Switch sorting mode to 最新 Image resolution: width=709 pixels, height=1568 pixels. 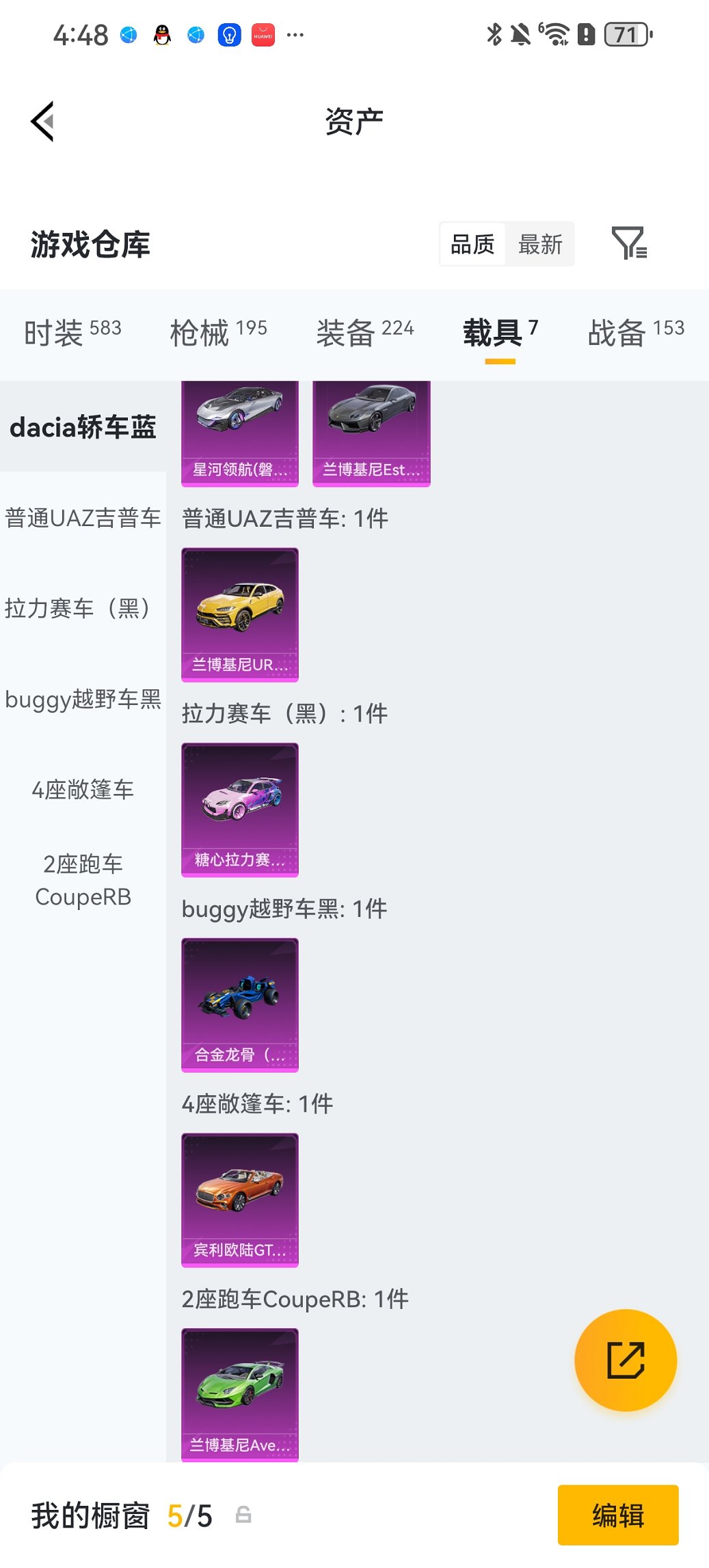pos(540,244)
